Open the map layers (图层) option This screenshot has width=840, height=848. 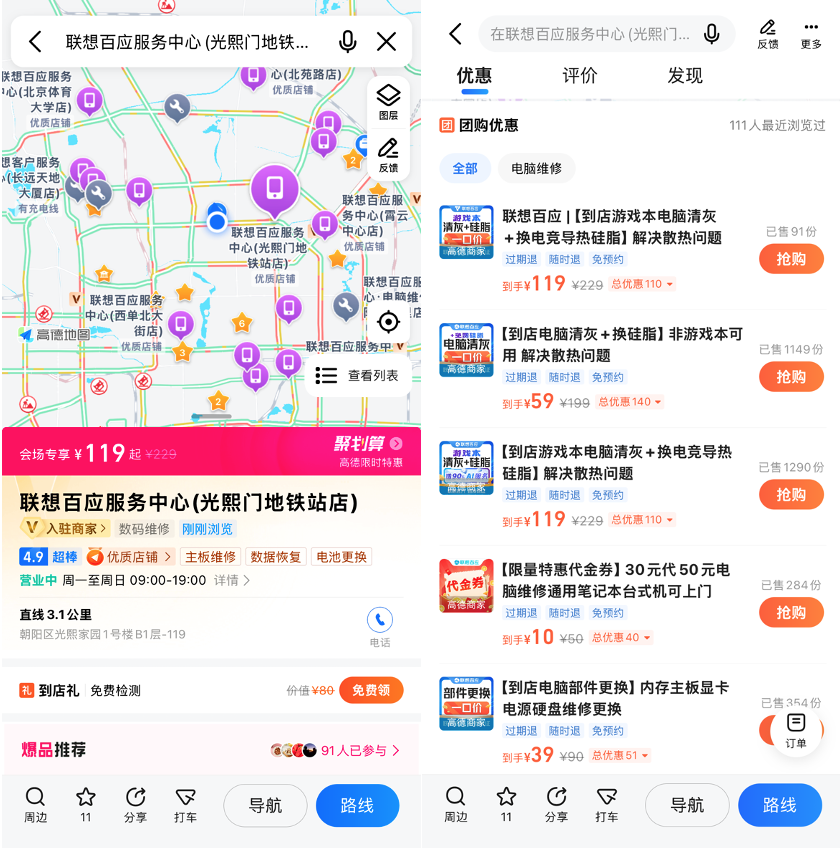tap(388, 101)
